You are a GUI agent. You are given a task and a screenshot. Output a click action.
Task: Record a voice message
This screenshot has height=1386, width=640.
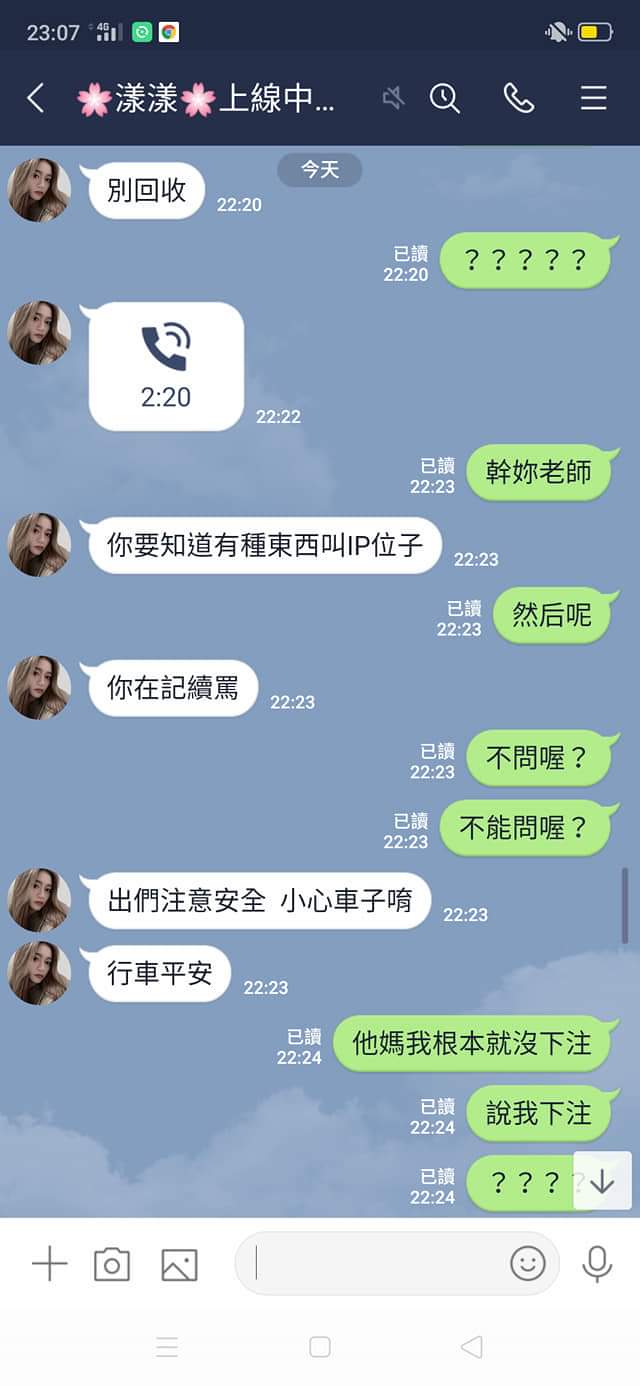coord(597,1264)
